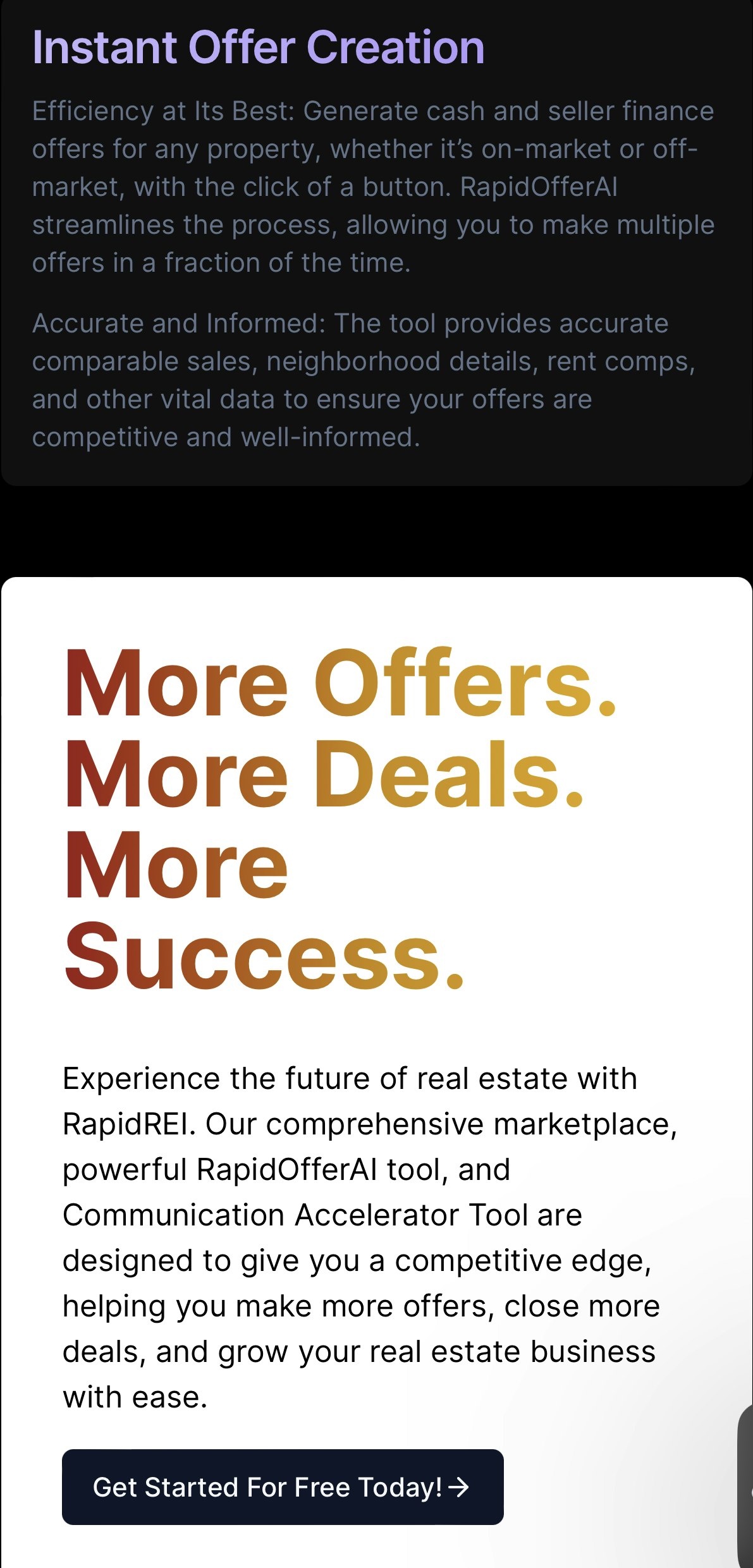This screenshot has width=753, height=1568.
Task: Tap Get Started For Free Today button
Action: point(283,1486)
